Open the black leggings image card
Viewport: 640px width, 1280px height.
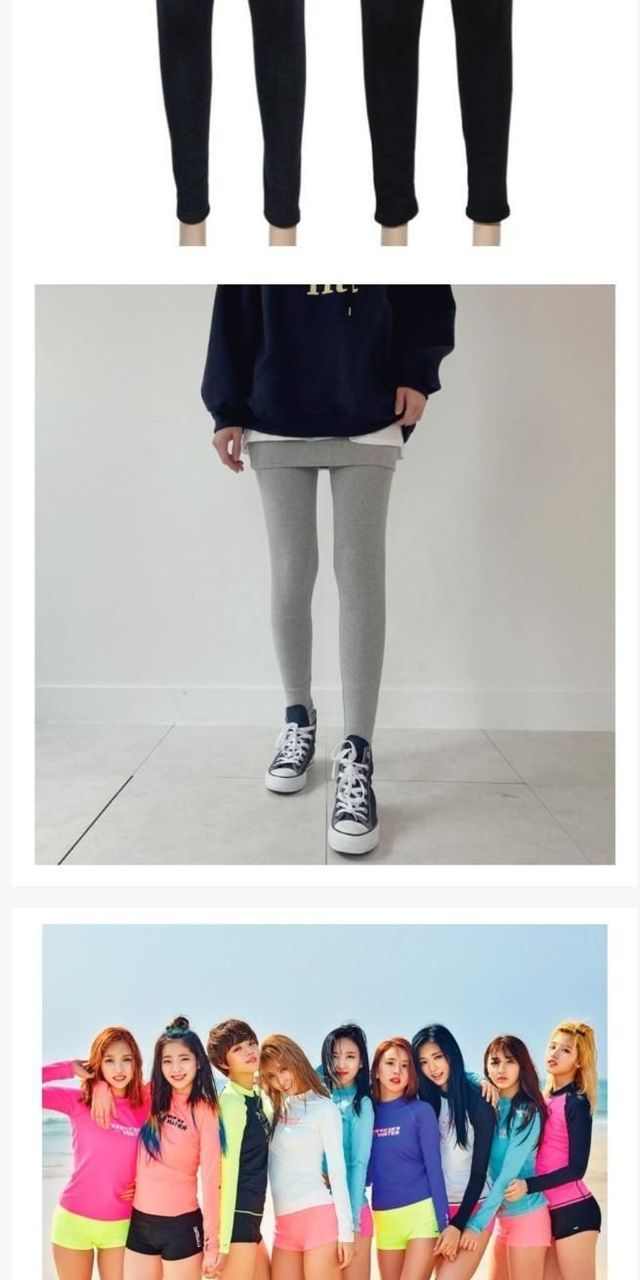(333, 120)
